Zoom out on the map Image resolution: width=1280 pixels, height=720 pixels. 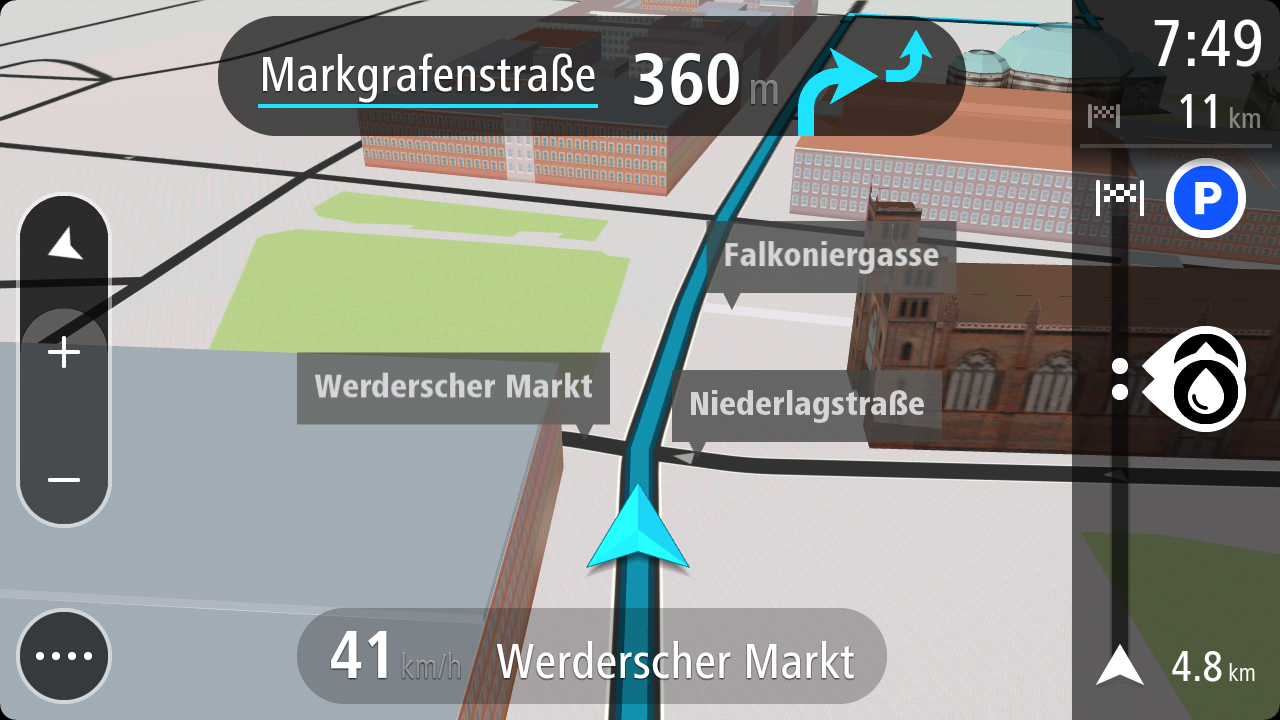click(x=64, y=480)
